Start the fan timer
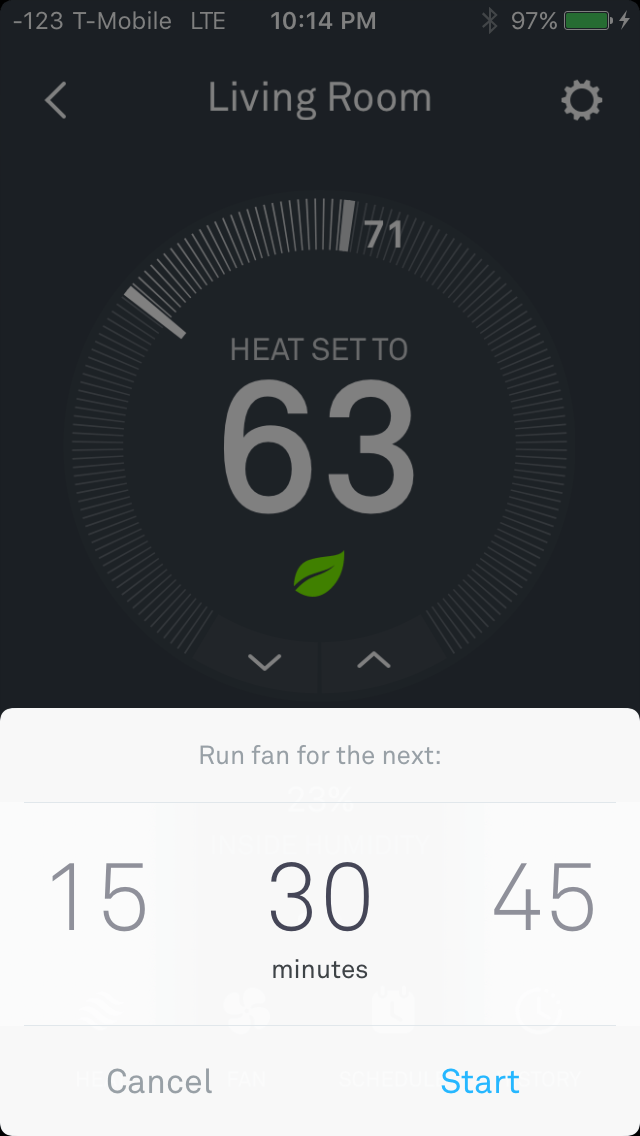640x1136 pixels. pyautogui.click(x=480, y=1081)
